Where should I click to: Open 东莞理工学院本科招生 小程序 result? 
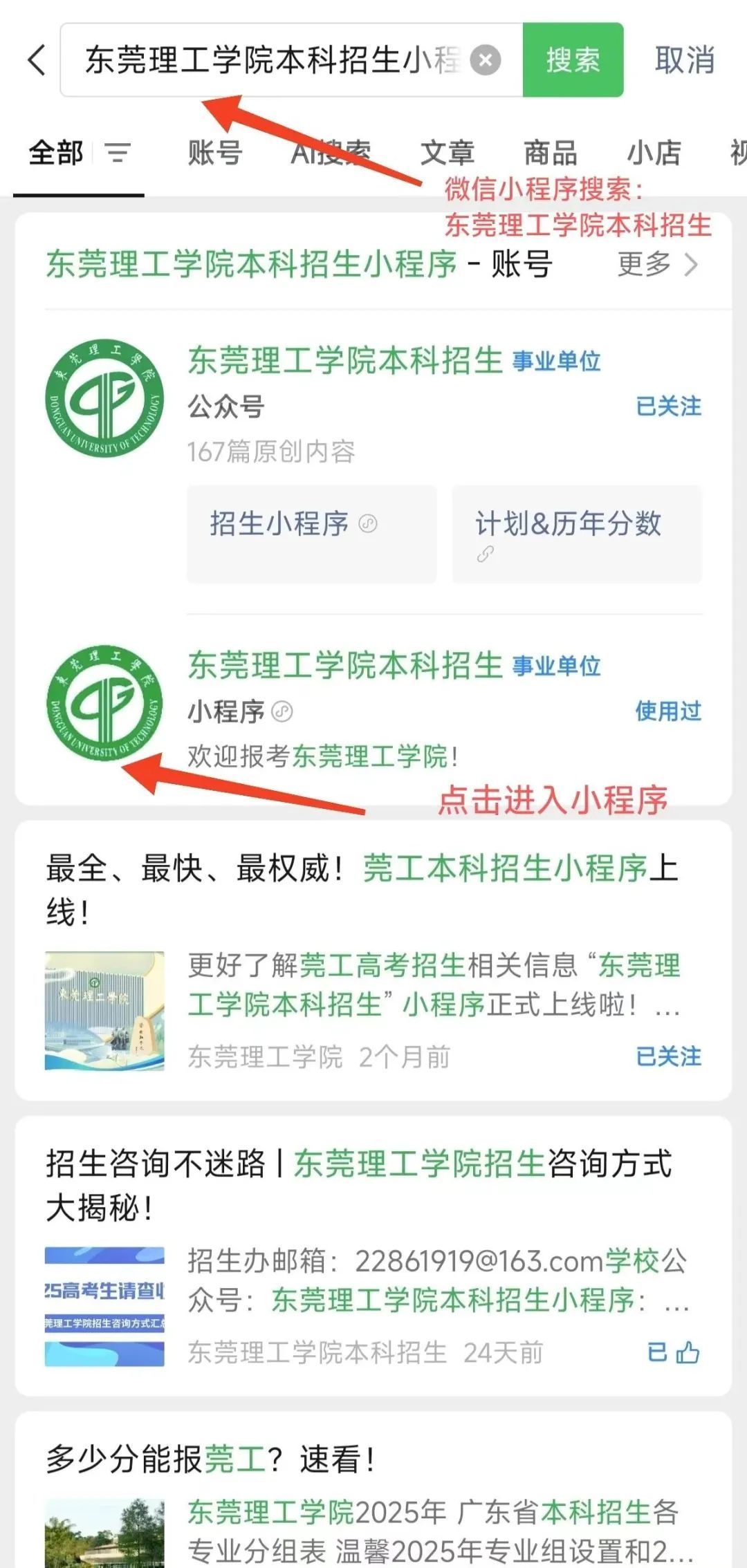tap(344, 666)
